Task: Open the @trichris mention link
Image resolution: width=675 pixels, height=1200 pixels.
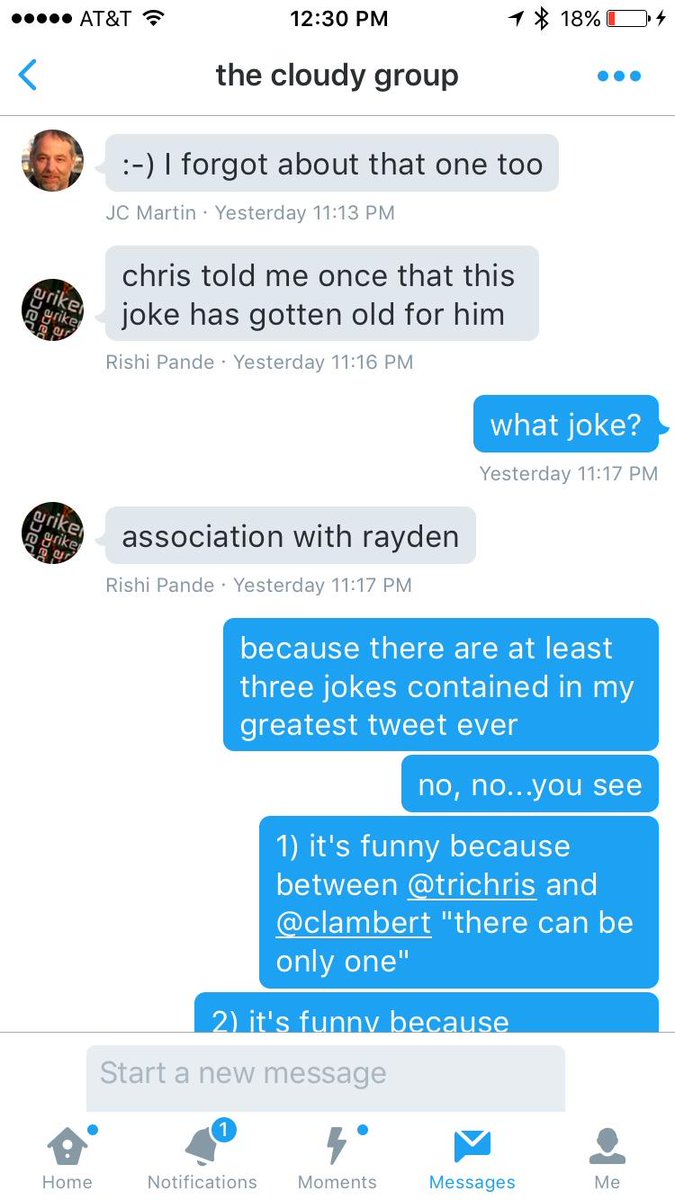Action: pos(470,884)
